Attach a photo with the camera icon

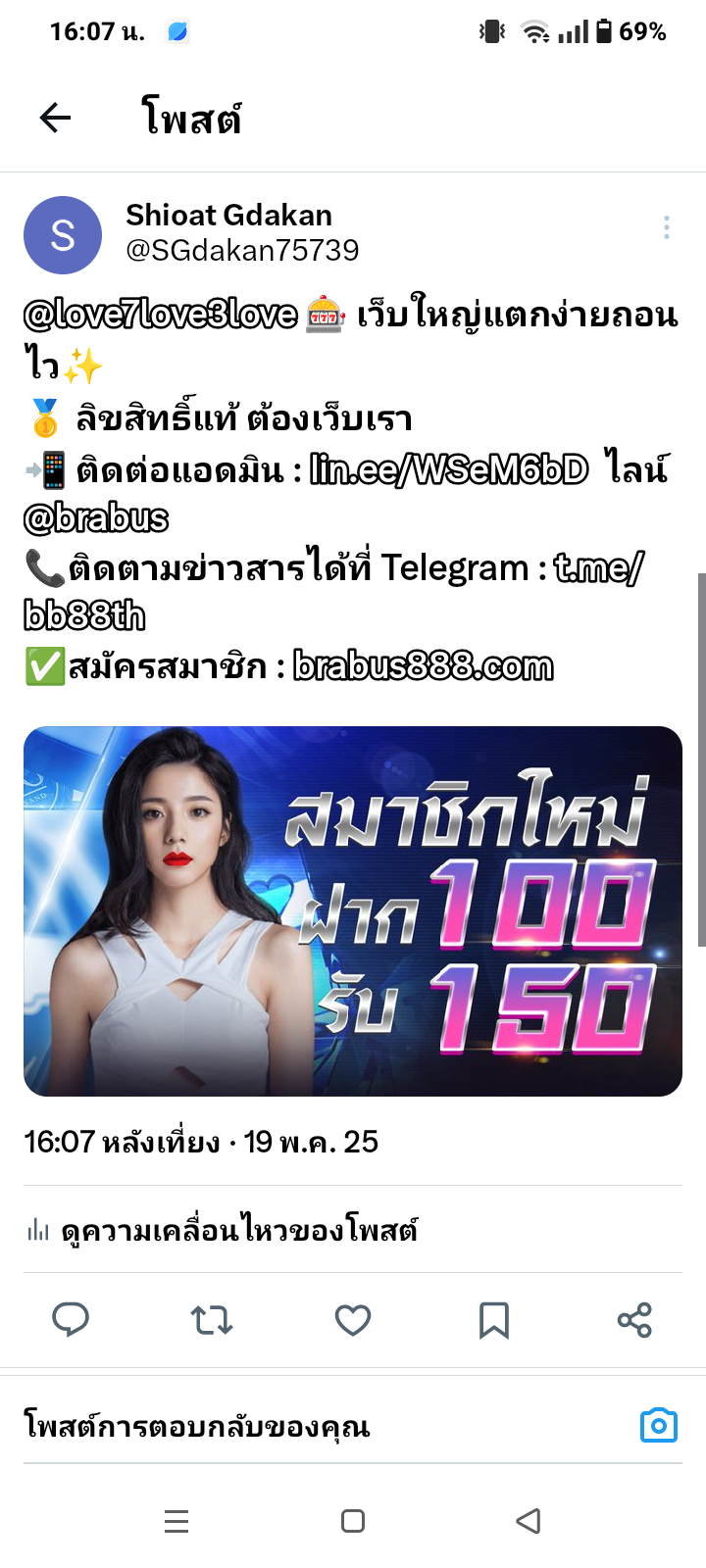tap(659, 1426)
